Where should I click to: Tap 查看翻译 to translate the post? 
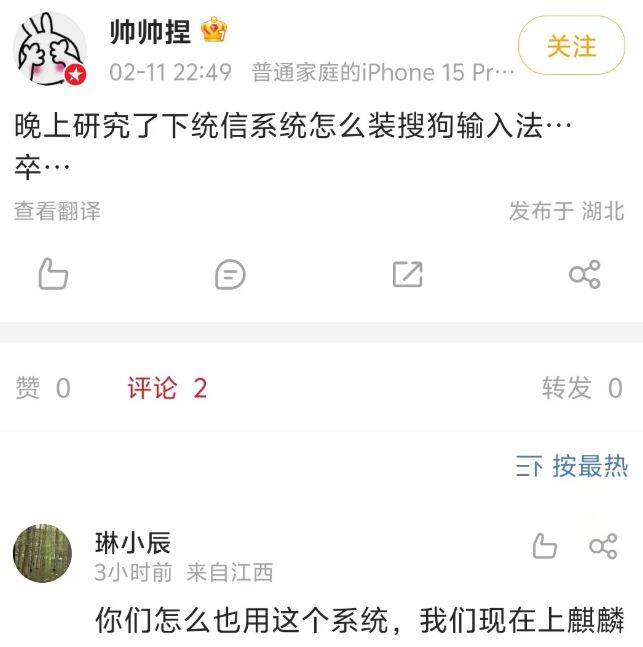pos(57,211)
